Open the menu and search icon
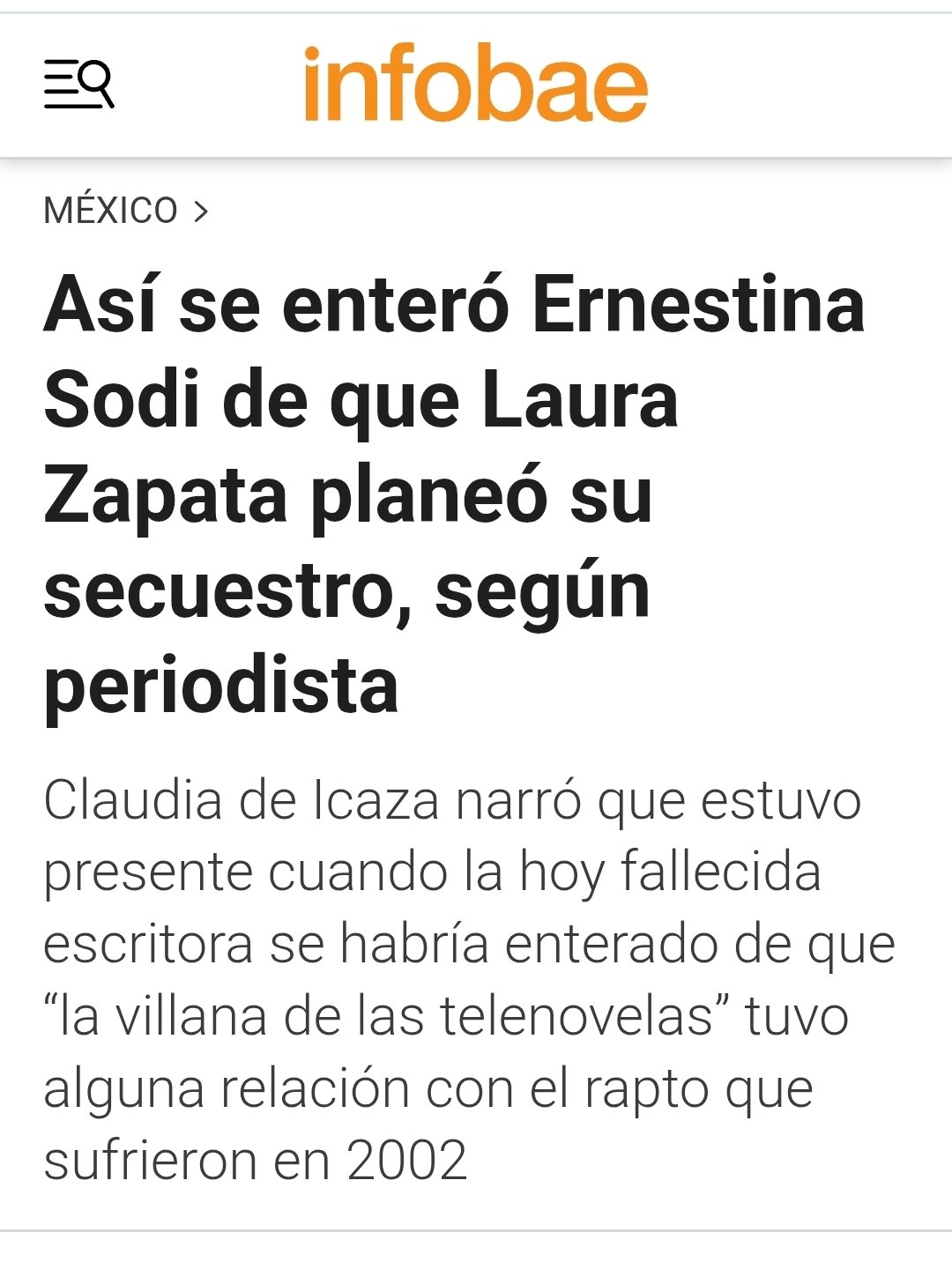952x1262 pixels. click(x=79, y=85)
